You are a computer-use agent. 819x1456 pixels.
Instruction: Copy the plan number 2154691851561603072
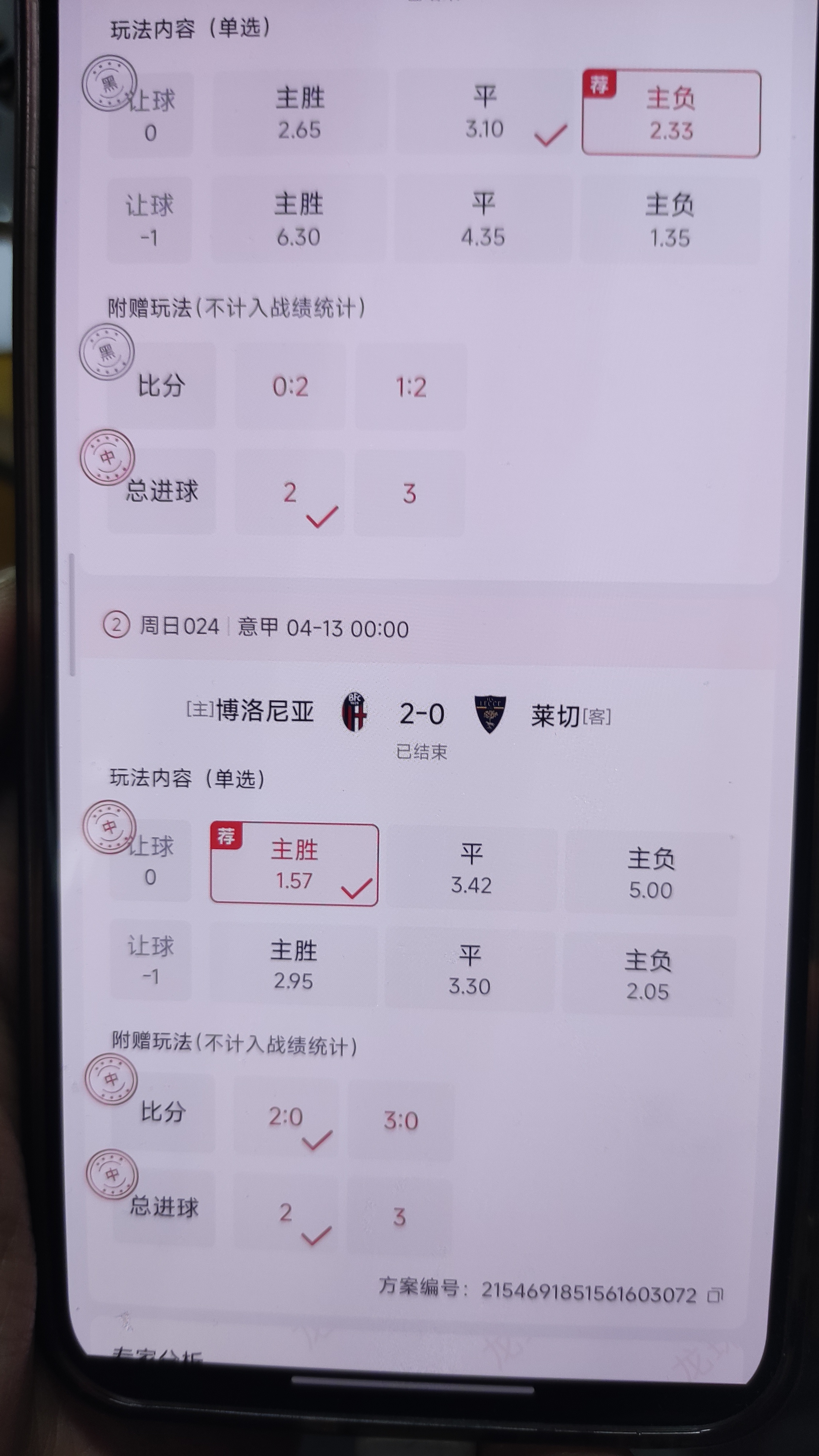coord(716,1295)
